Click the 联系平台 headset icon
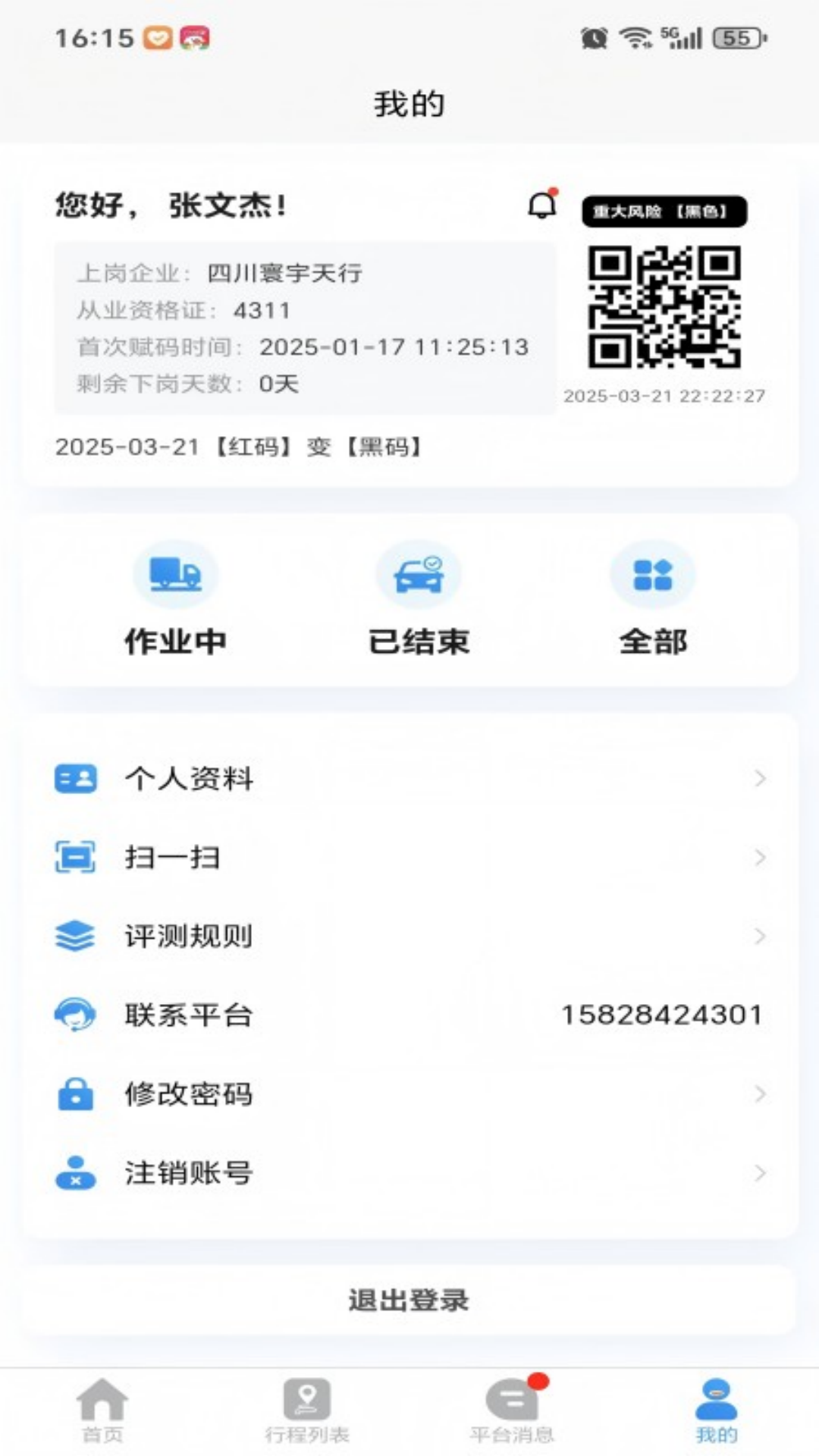 coord(74,1015)
